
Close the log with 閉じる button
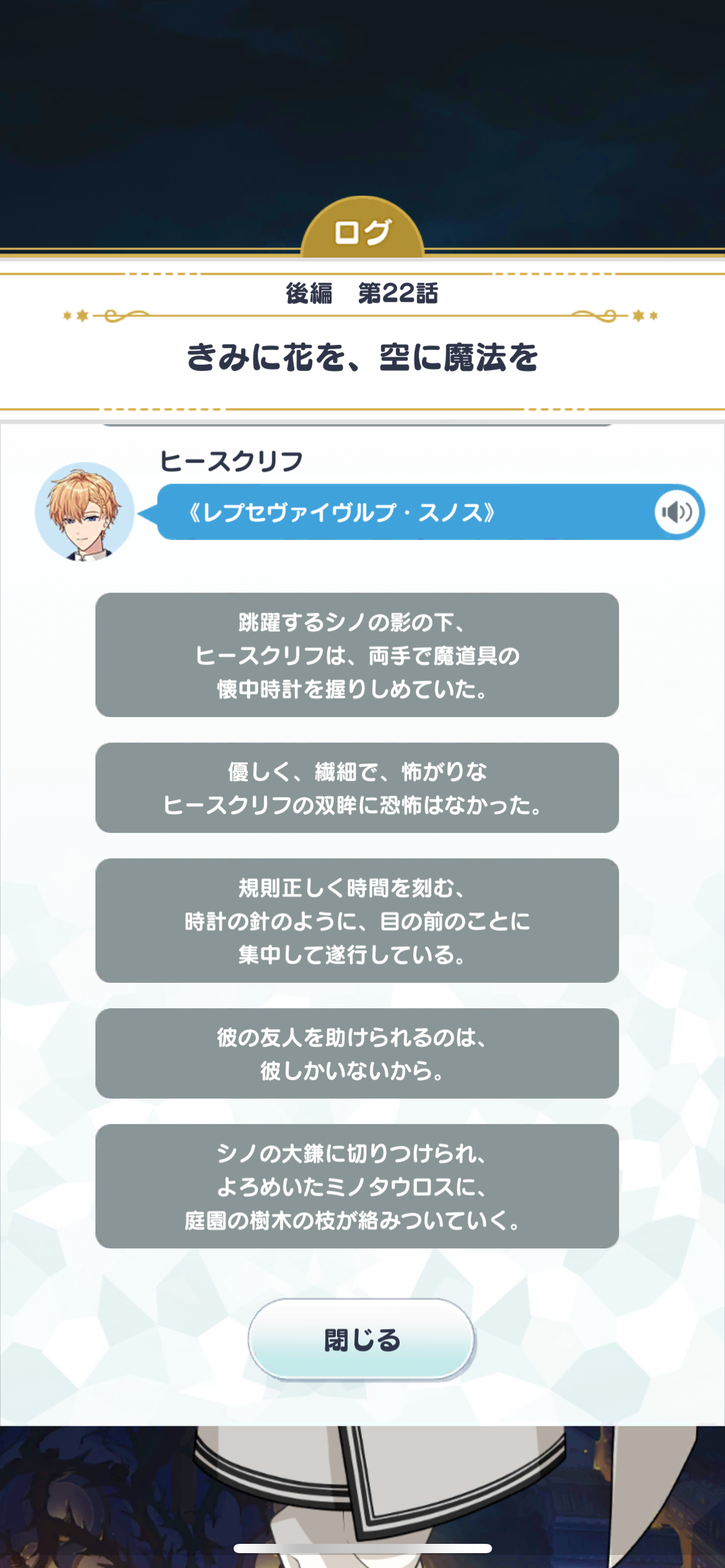tap(362, 1339)
